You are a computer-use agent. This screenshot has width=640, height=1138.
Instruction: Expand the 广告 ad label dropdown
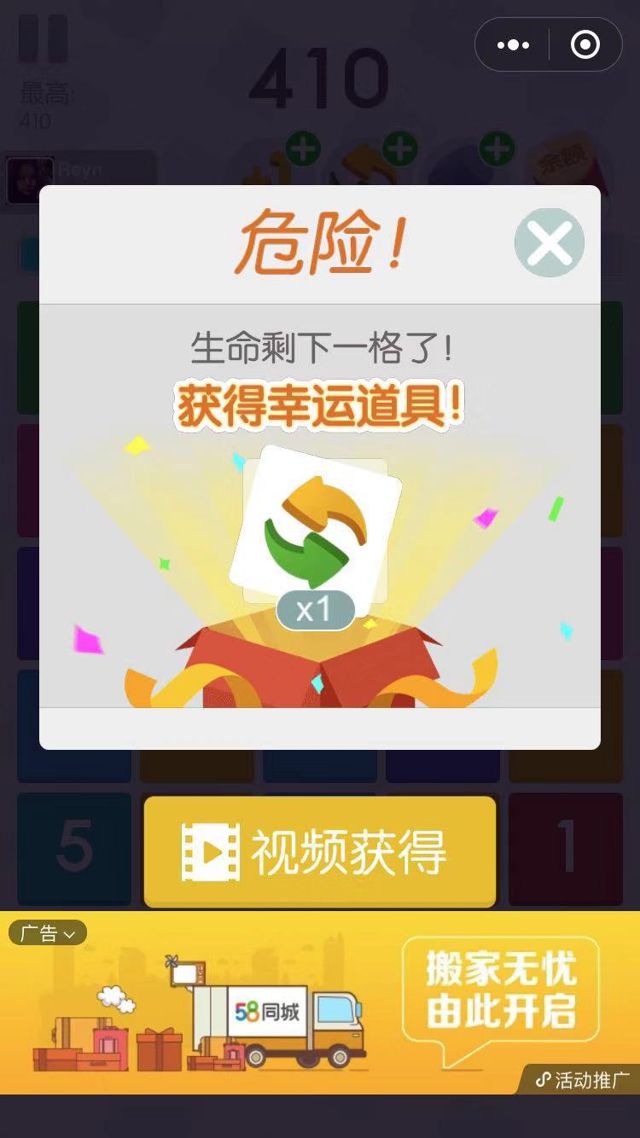pyautogui.click(x=48, y=933)
